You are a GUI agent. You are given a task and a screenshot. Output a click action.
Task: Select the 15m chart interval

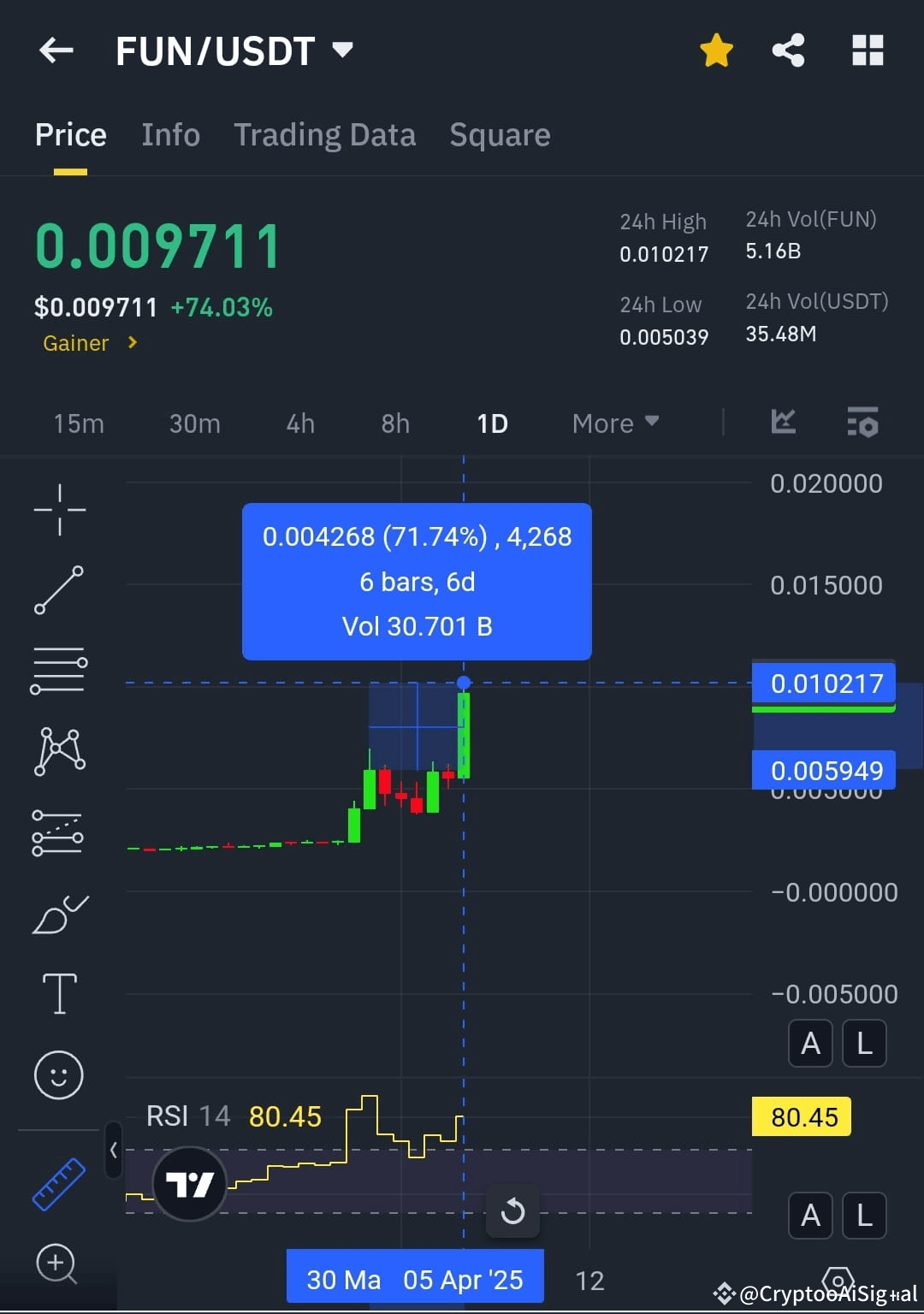click(x=79, y=423)
